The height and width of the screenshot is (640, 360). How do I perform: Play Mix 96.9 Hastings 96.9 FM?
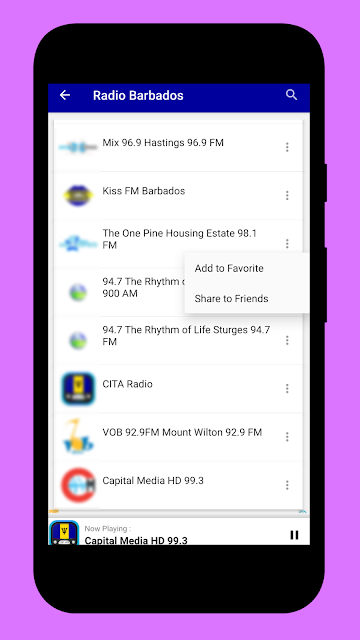point(178,147)
